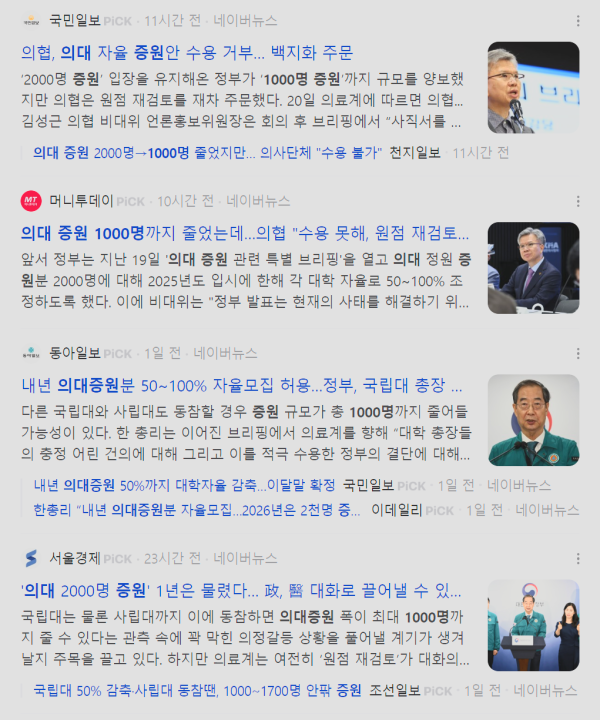Viewport: 600px width, 720px height.
Task: Tap thumbnail of 머니투데이 article
Action: [533, 268]
